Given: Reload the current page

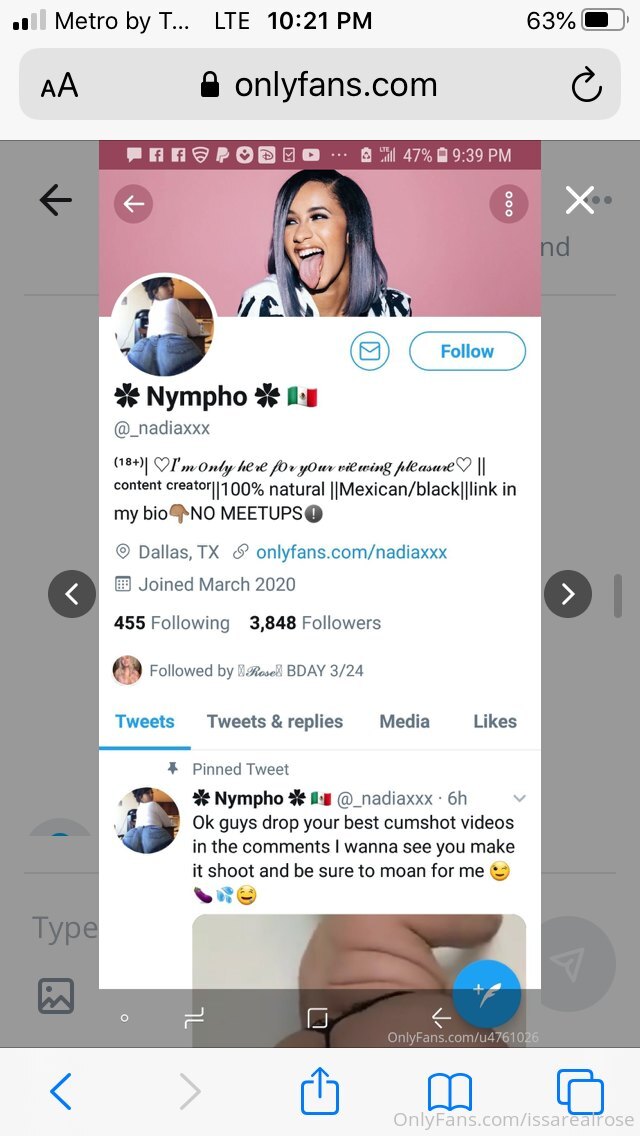Looking at the screenshot, I should coord(587,86).
